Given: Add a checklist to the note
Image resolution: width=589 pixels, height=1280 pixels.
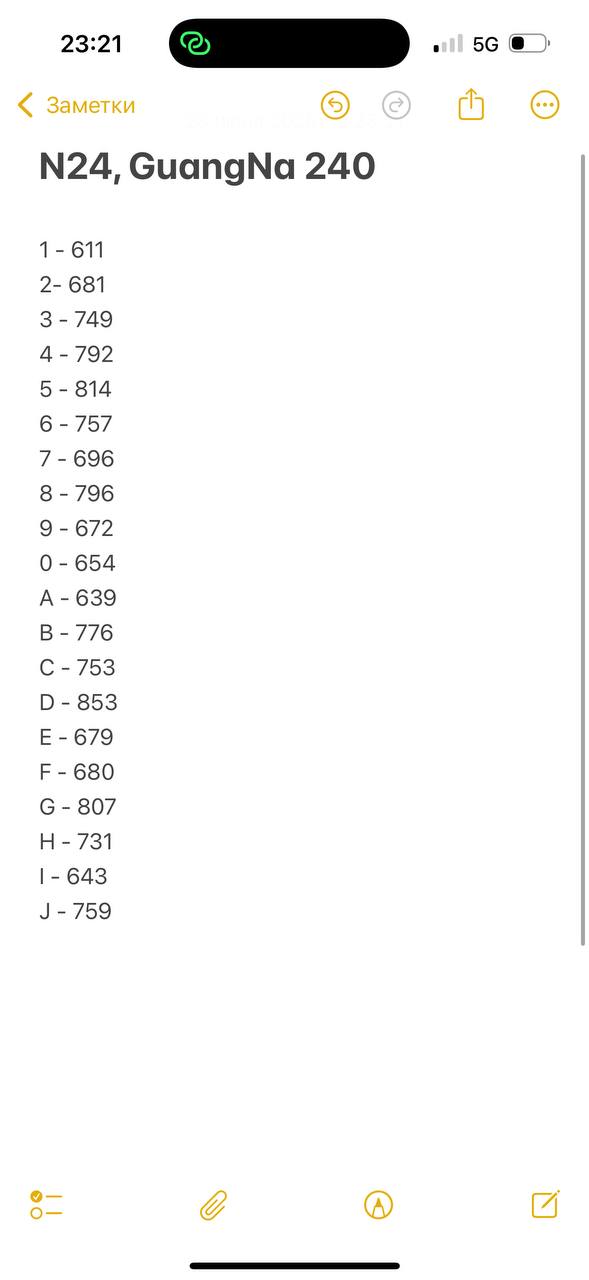Looking at the screenshot, I should coord(46,1204).
